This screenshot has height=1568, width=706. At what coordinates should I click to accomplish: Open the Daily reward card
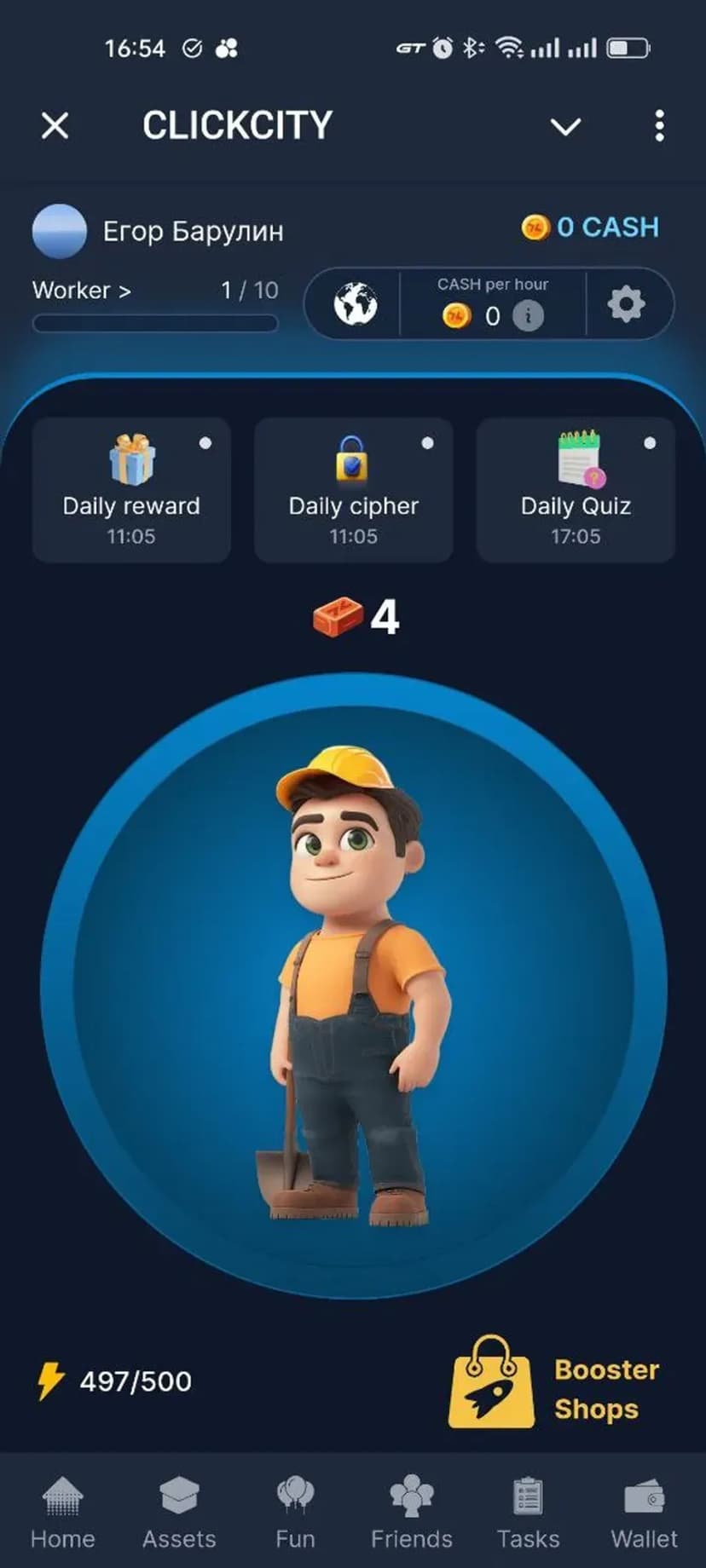[x=131, y=489]
